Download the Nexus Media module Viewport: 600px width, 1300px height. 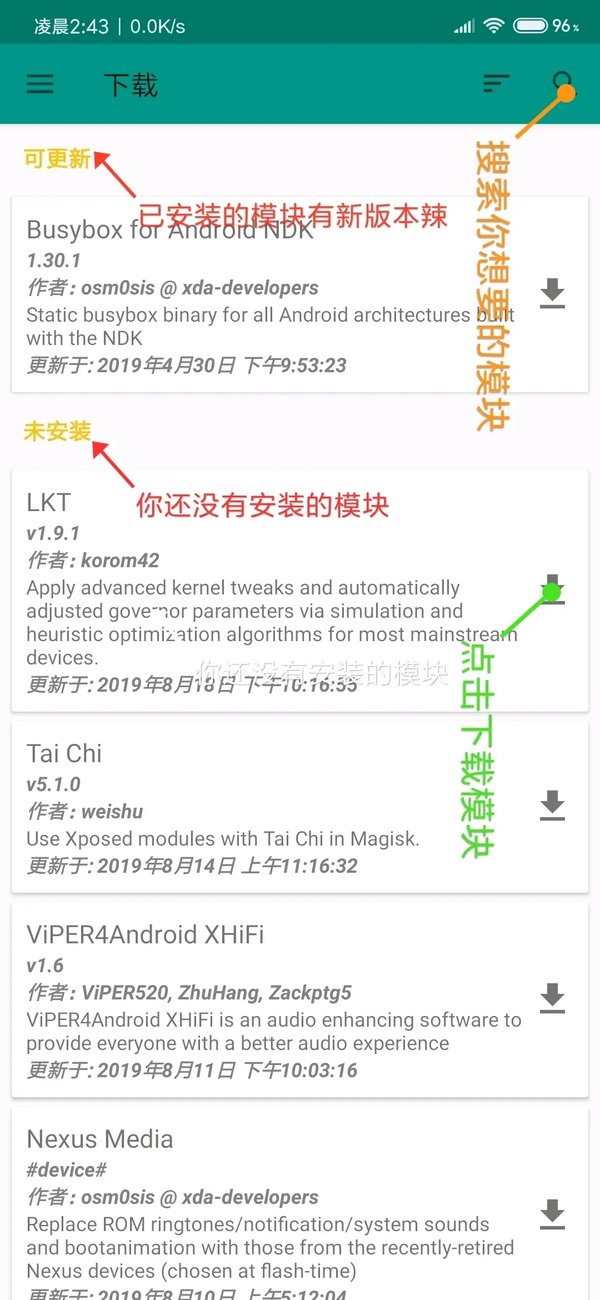tap(552, 1214)
